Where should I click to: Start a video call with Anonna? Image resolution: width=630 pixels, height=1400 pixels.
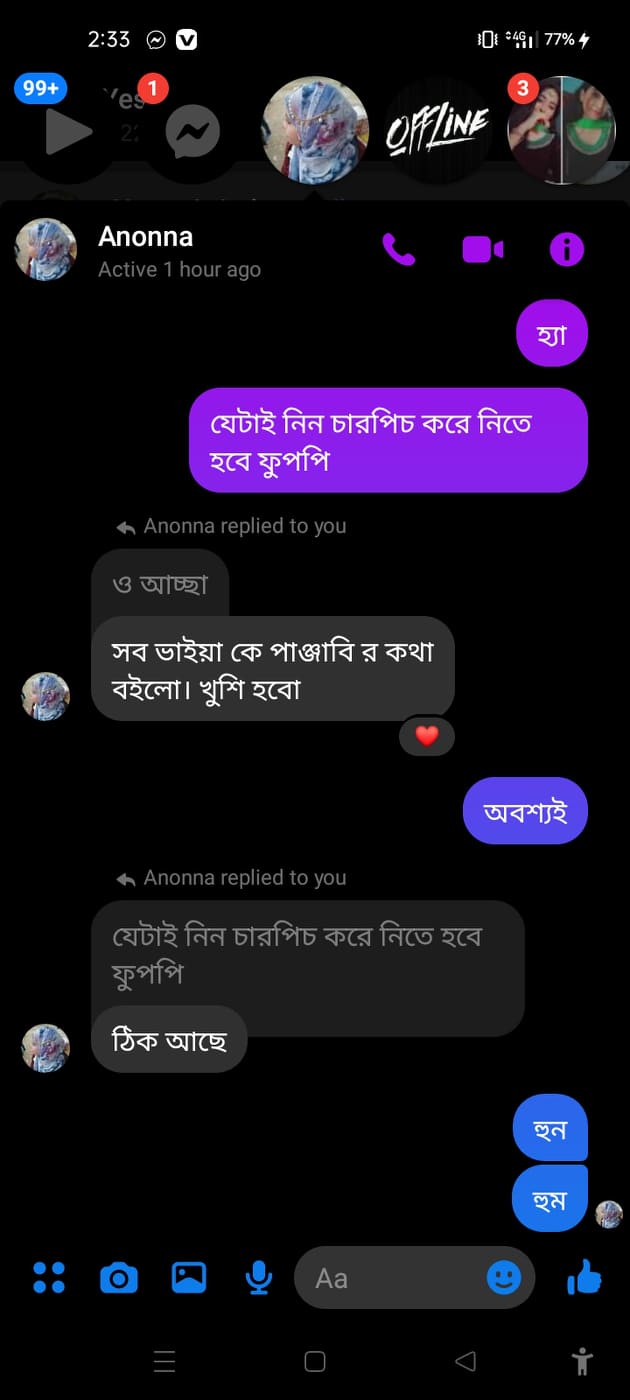pos(482,250)
